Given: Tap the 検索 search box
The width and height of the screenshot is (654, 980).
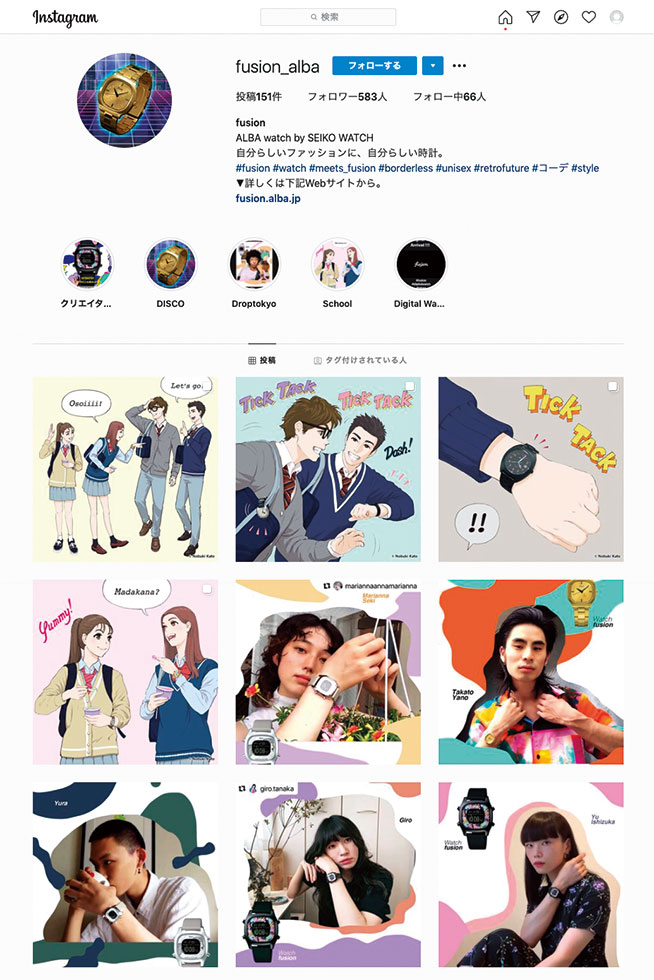Looking at the screenshot, I should click(x=328, y=17).
